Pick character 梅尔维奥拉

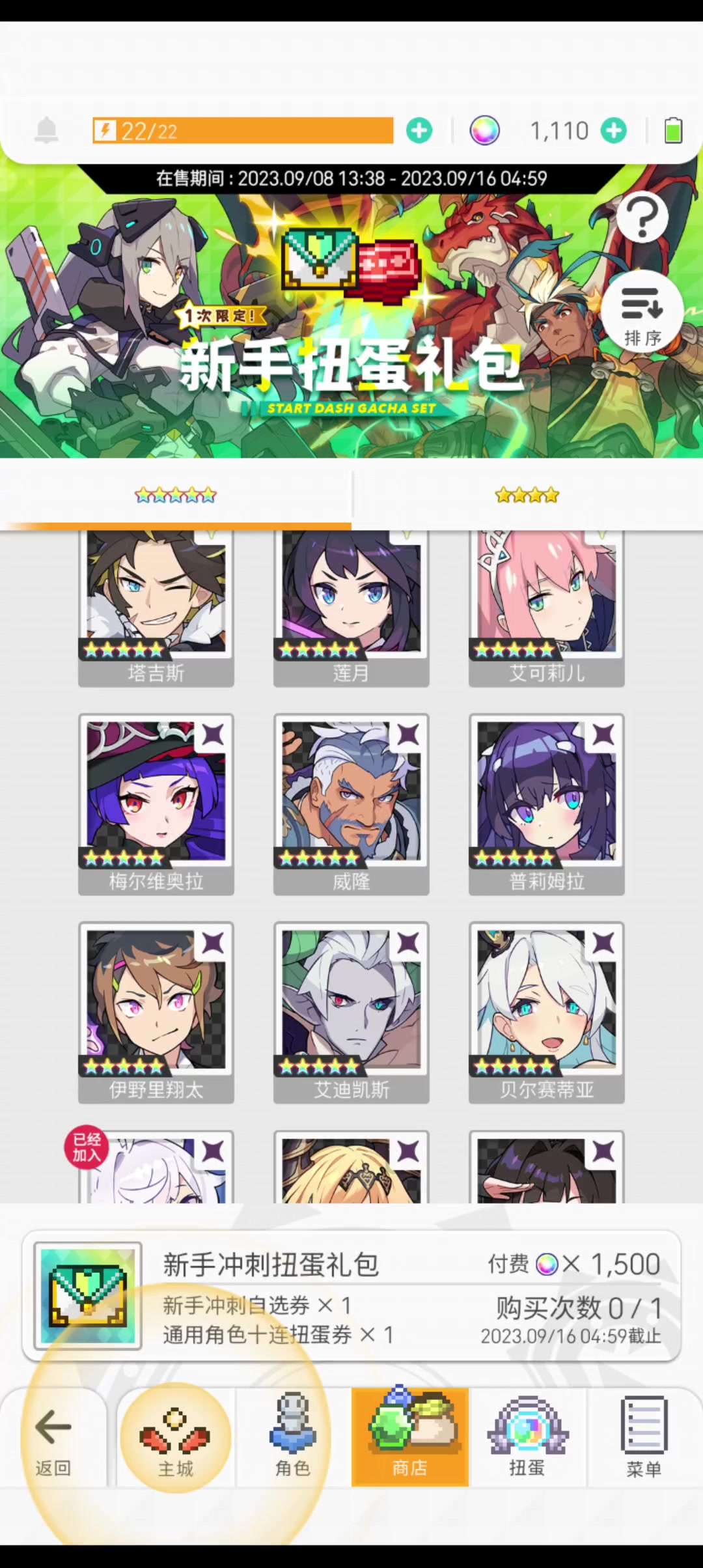[156, 804]
